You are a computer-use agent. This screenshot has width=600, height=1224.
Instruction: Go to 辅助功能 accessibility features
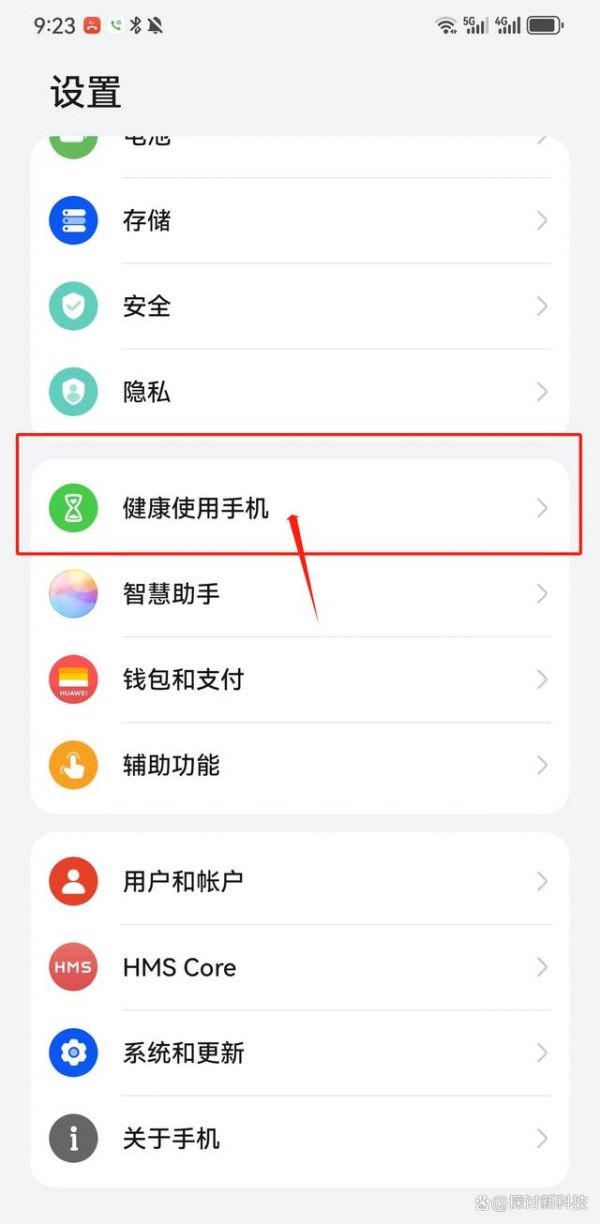300,766
